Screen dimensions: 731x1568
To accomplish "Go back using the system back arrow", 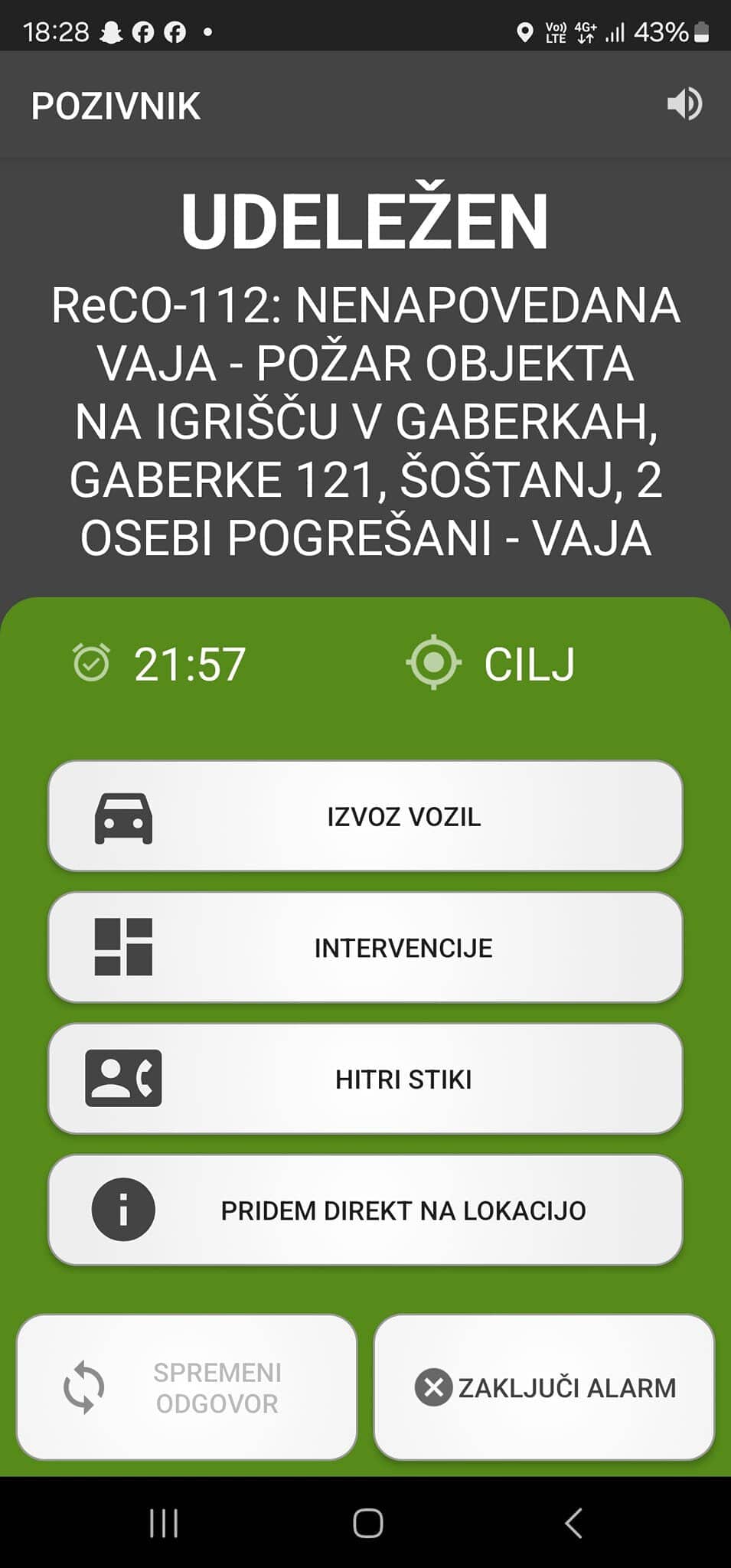I will pyautogui.click(x=573, y=1523).
